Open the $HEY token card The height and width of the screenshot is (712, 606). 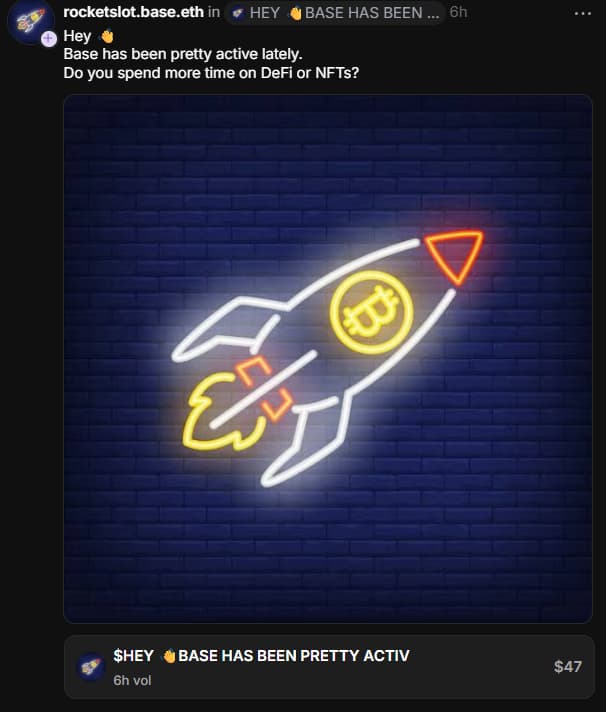328,666
